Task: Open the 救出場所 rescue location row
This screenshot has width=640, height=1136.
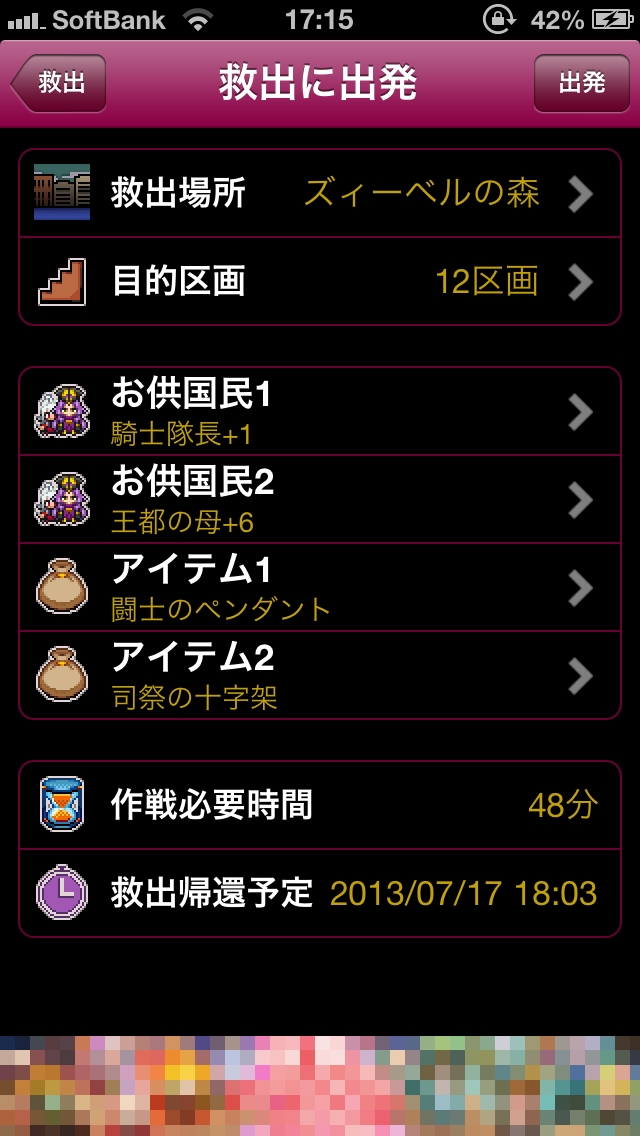Action: pos(320,193)
